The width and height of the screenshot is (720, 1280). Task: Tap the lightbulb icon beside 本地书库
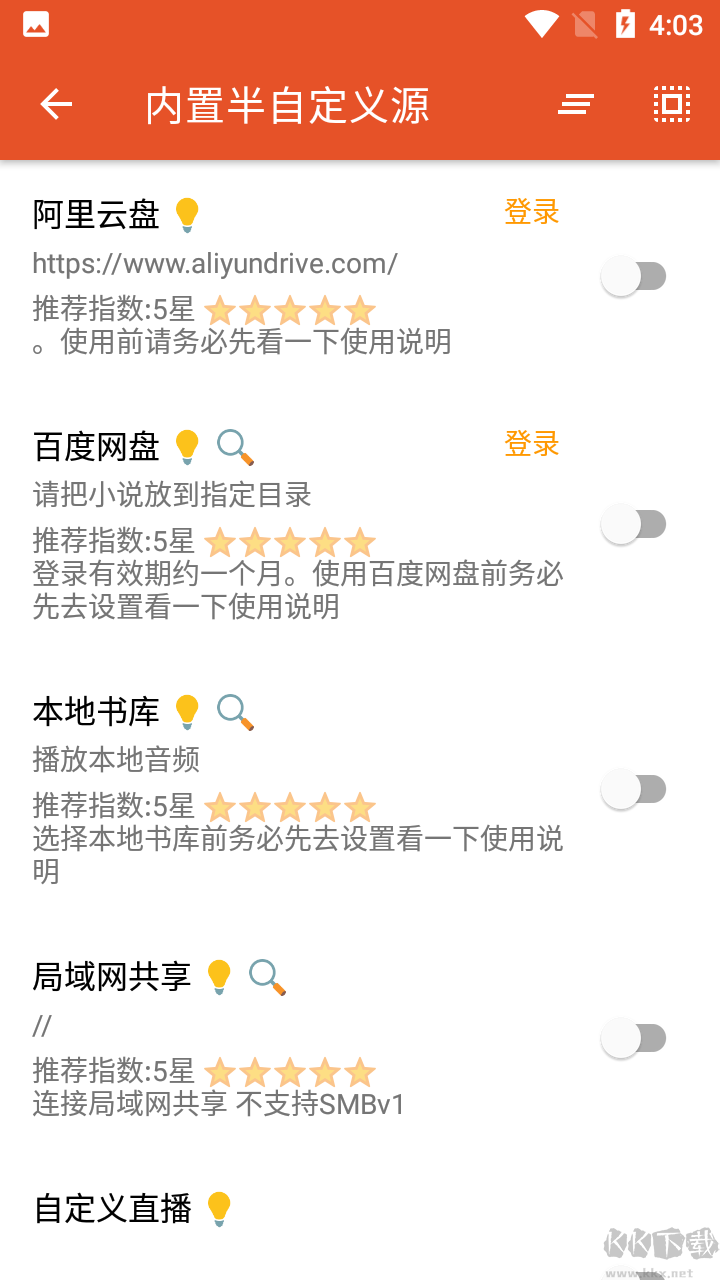(186, 710)
